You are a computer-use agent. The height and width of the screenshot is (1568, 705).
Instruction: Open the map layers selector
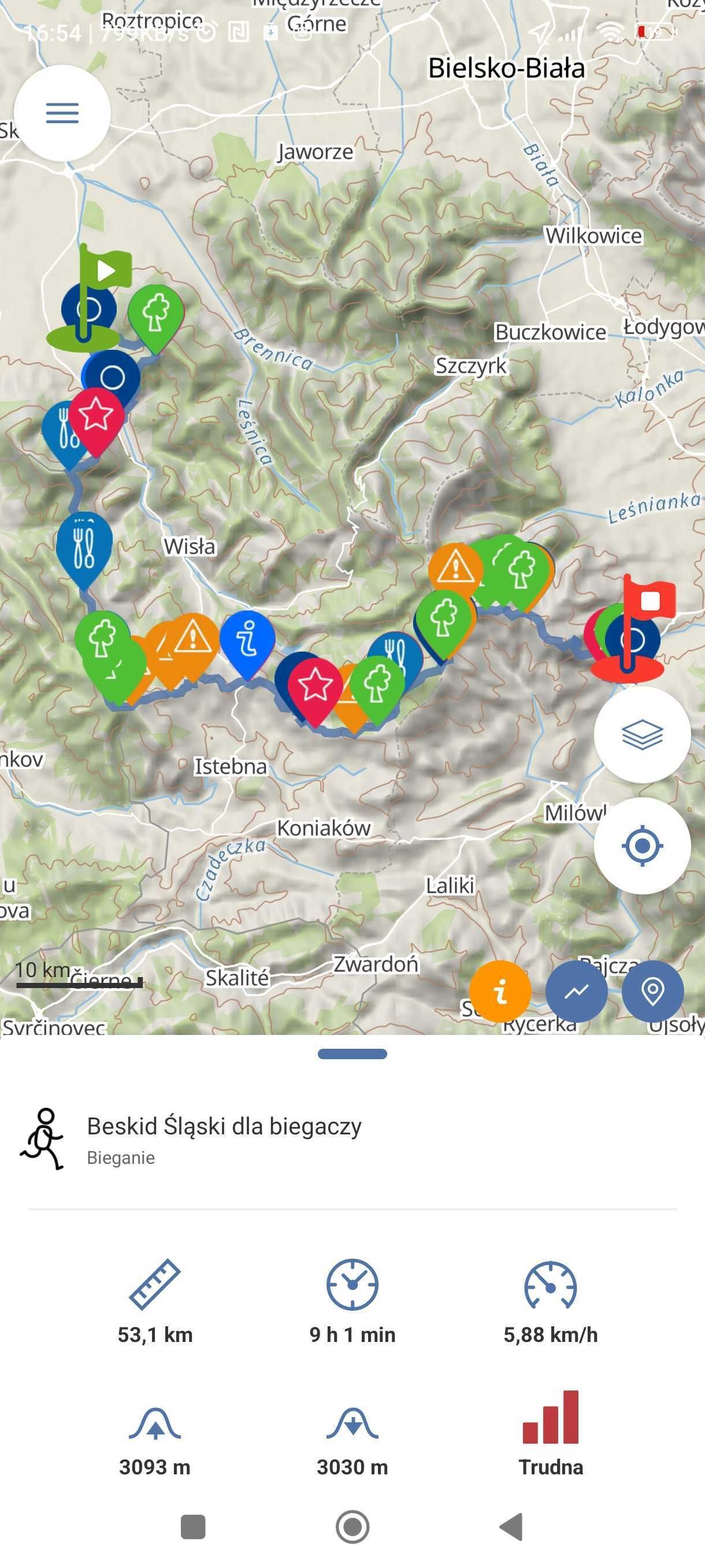click(x=642, y=734)
